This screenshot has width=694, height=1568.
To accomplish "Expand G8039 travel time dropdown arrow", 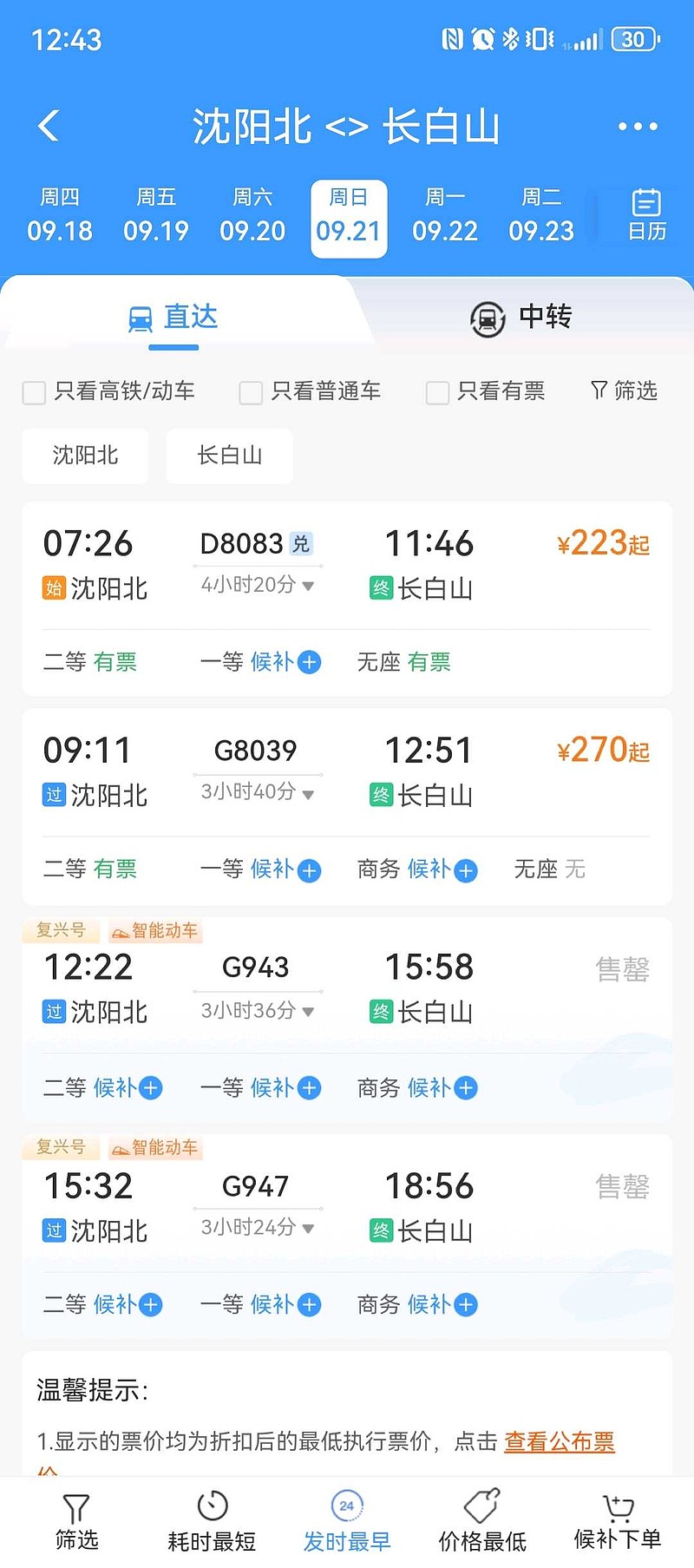I will click(x=308, y=792).
